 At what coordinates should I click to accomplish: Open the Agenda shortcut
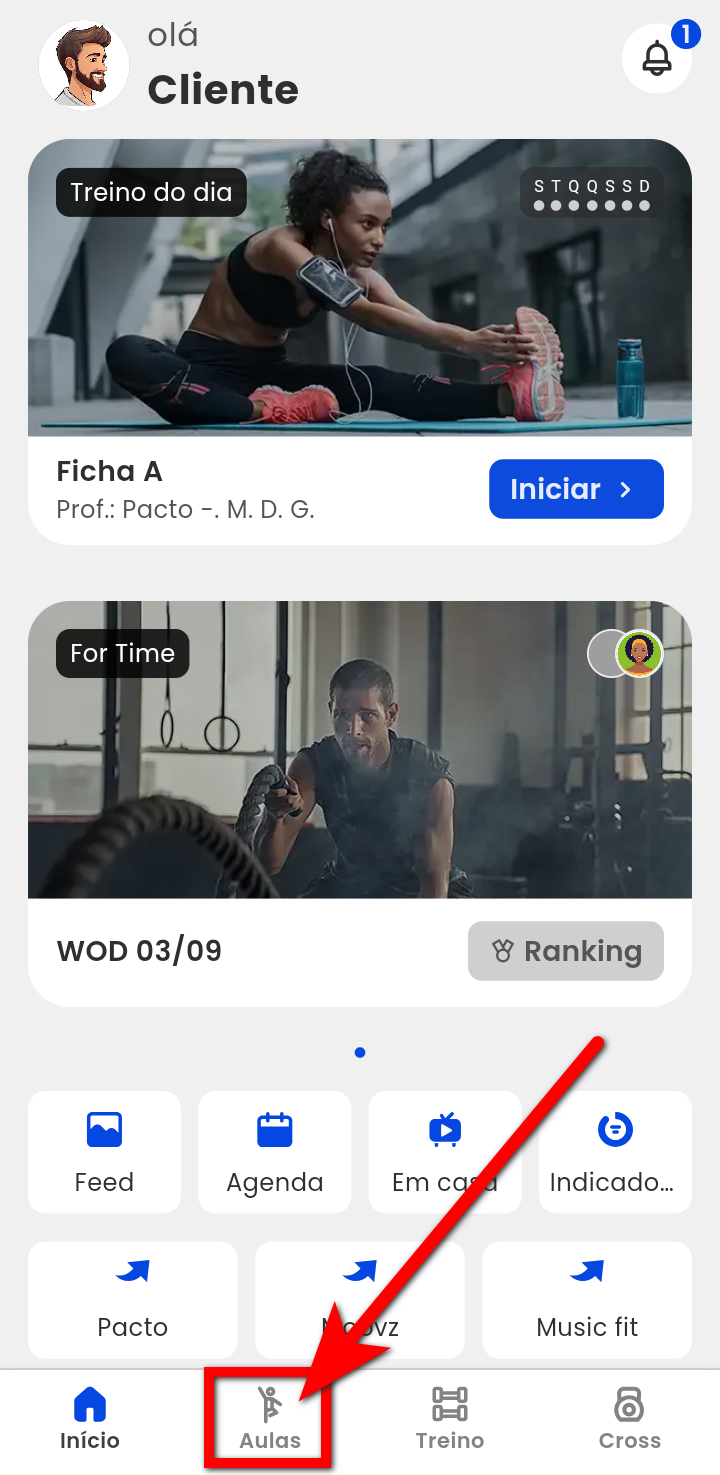(275, 1152)
